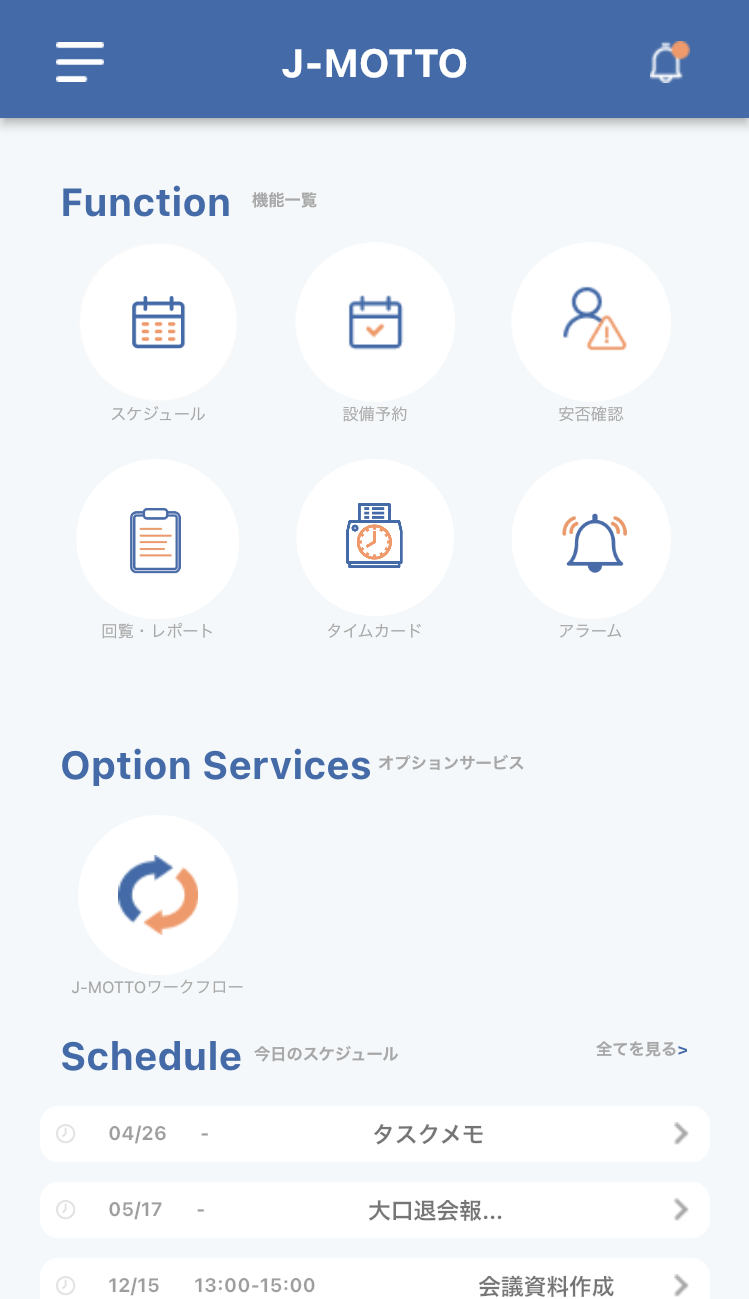Open the notifications bell in header
This screenshot has height=1299, width=749.
pyautogui.click(x=667, y=62)
